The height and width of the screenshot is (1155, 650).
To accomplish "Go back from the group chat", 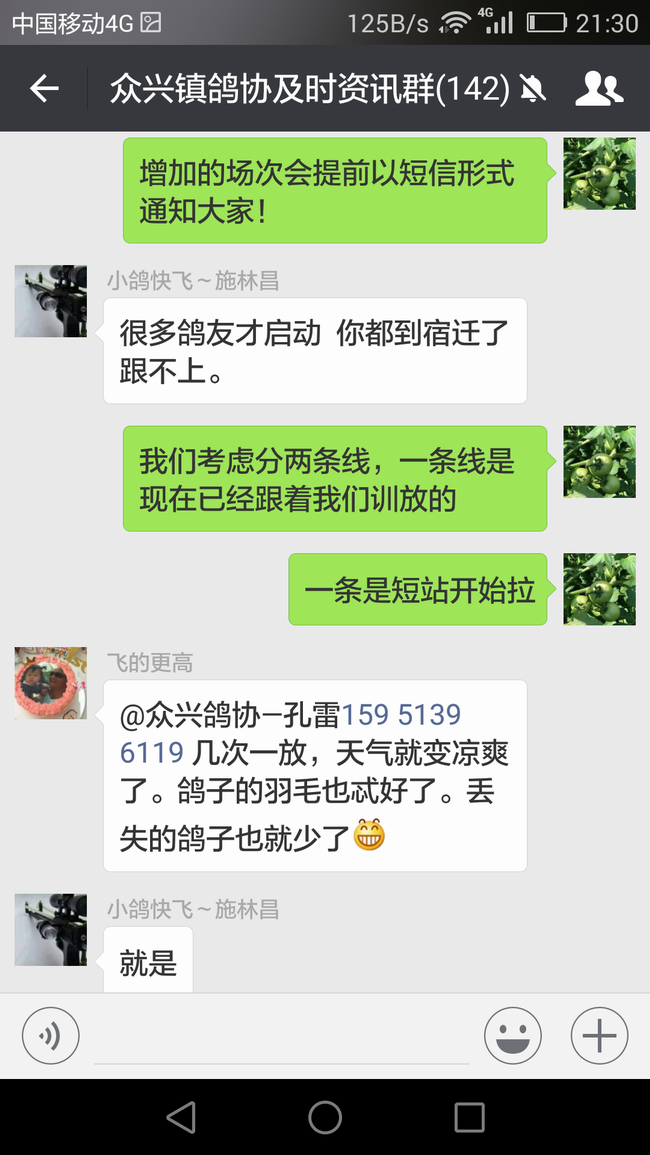I will point(44,89).
